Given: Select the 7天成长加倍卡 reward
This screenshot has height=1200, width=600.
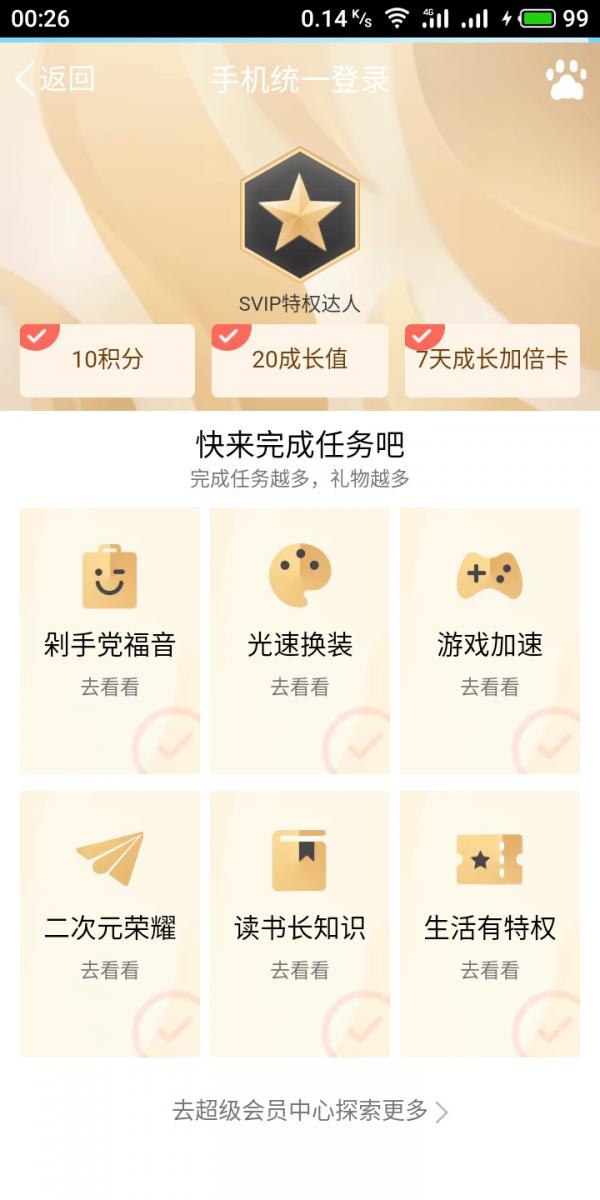Looking at the screenshot, I should (x=492, y=360).
